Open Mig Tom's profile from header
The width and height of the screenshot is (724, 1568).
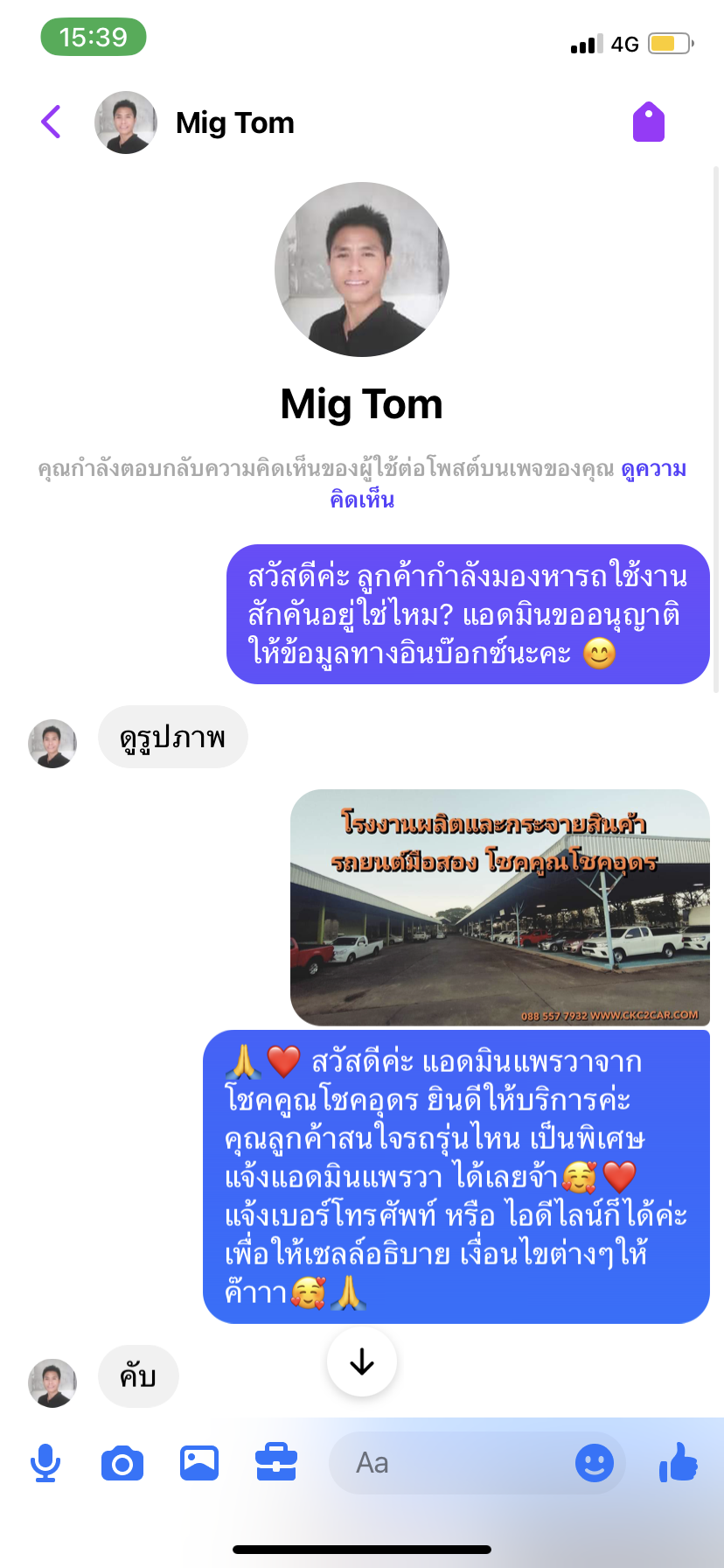coord(234,122)
